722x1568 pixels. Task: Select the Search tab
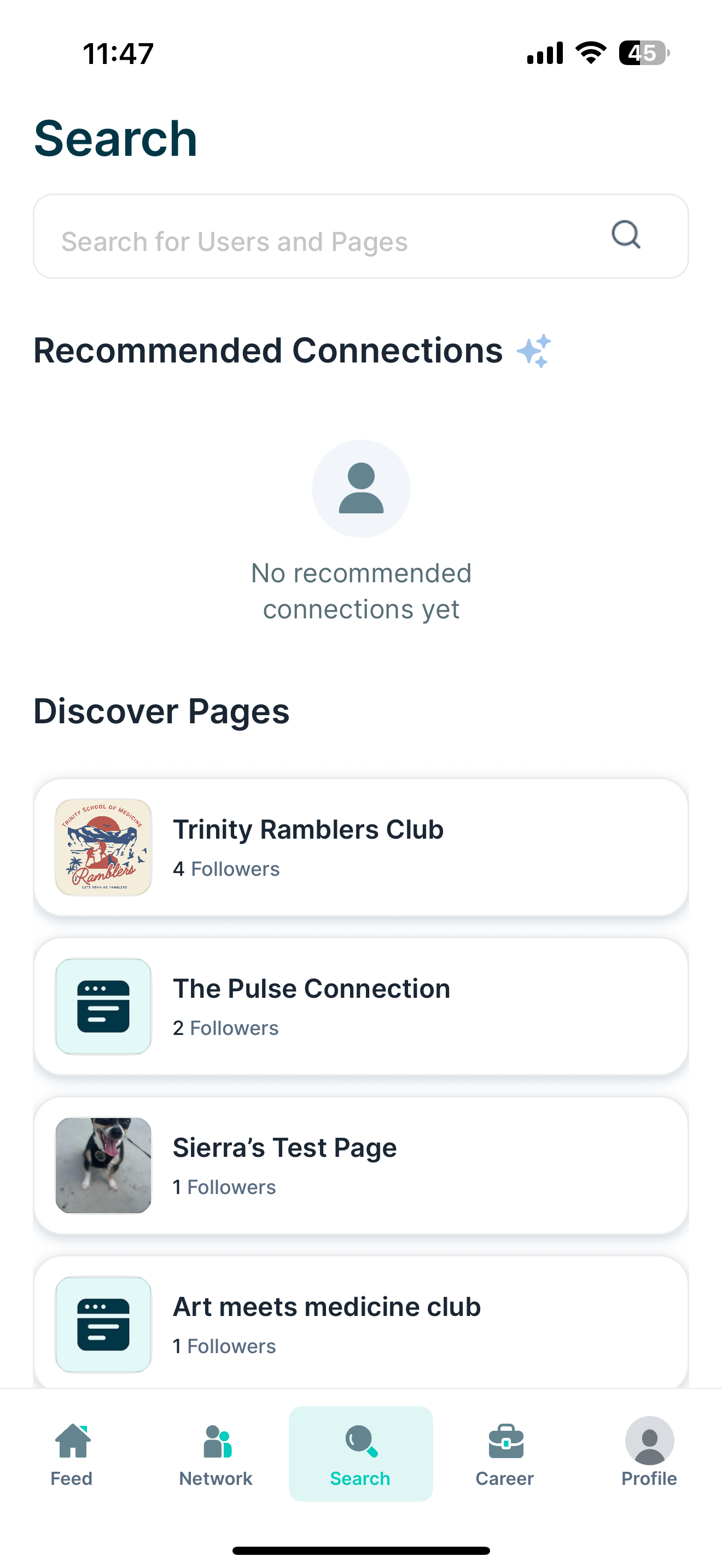(360, 1455)
